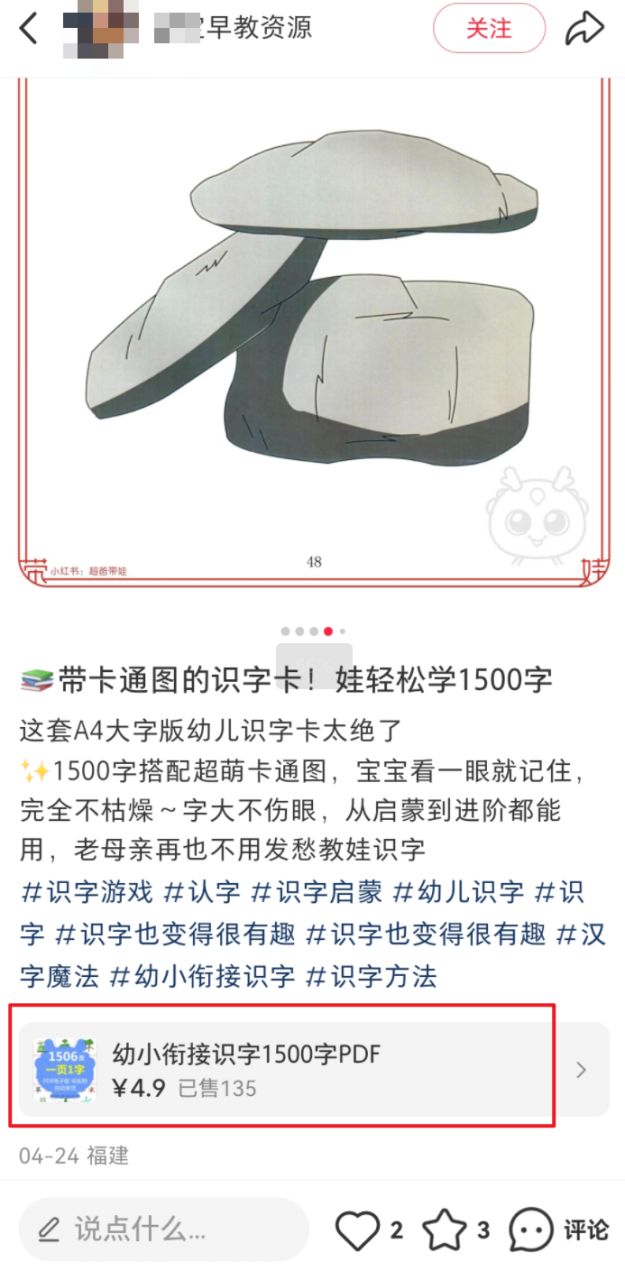The width and height of the screenshot is (625, 1280).
Task: Go back with the top-left arrow
Action: (28, 28)
